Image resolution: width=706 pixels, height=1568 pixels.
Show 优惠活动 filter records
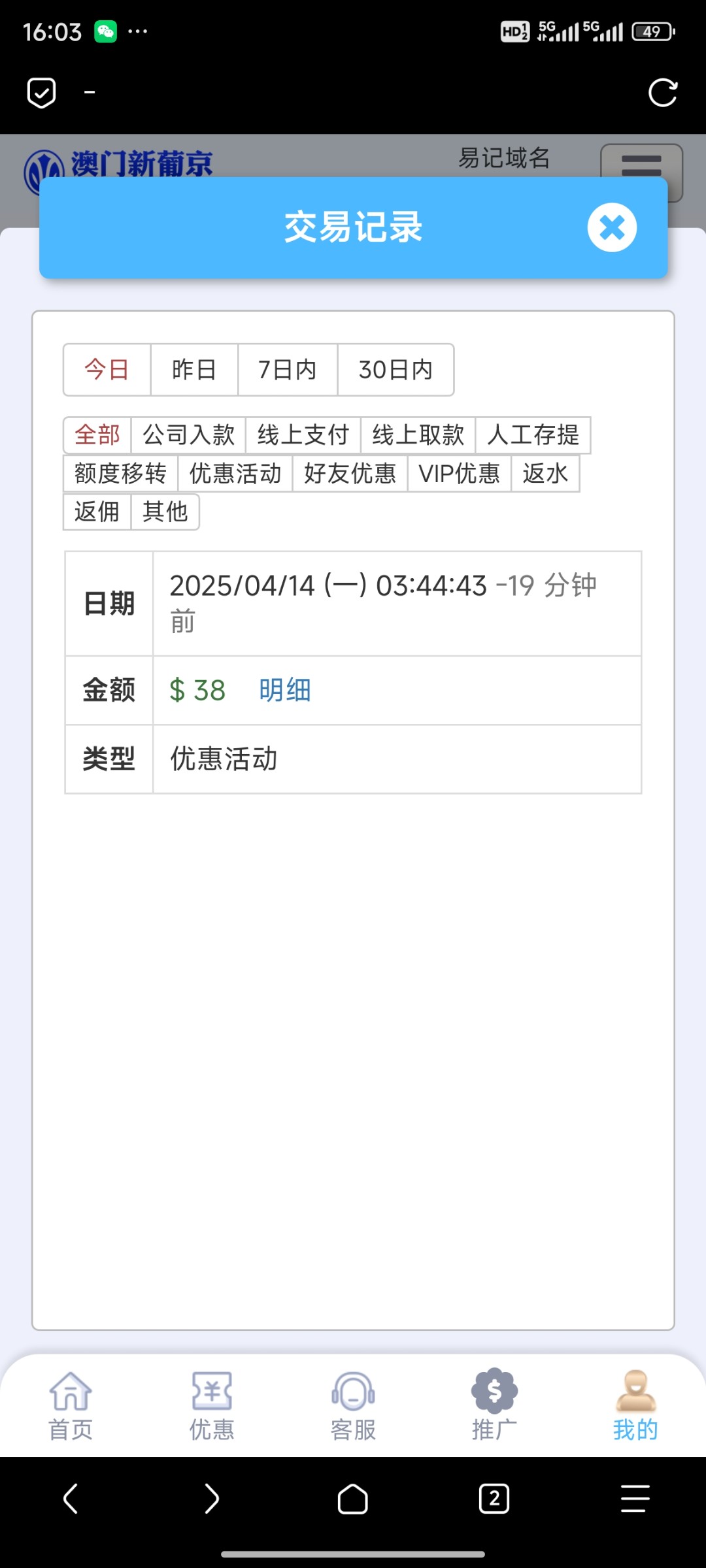(235, 474)
